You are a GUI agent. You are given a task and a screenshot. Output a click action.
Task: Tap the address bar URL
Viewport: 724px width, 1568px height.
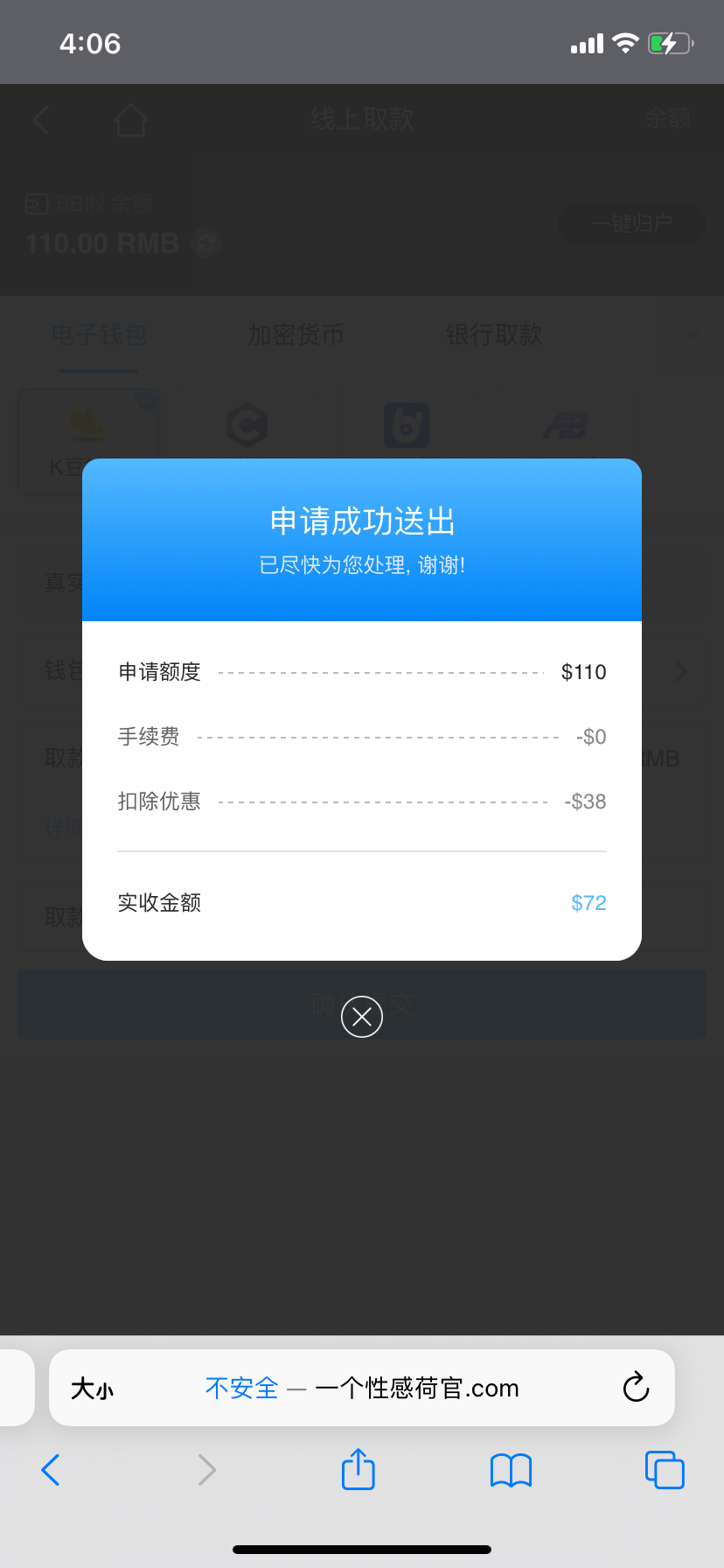click(x=362, y=1389)
